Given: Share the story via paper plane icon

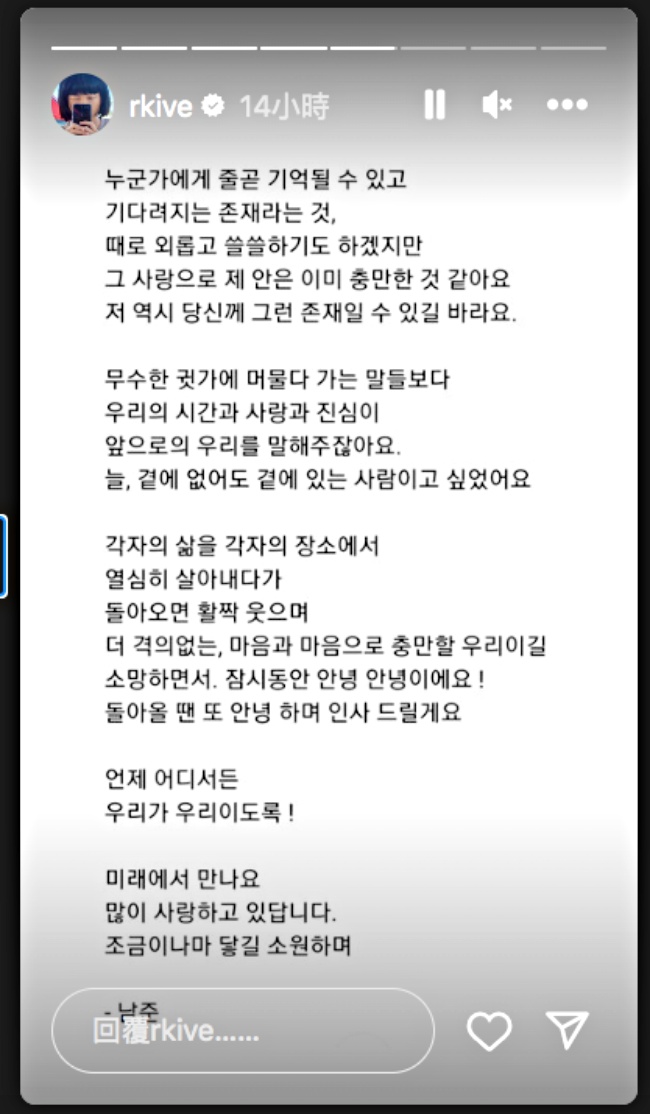Looking at the screenshot, I should (x=567, y=1031).
